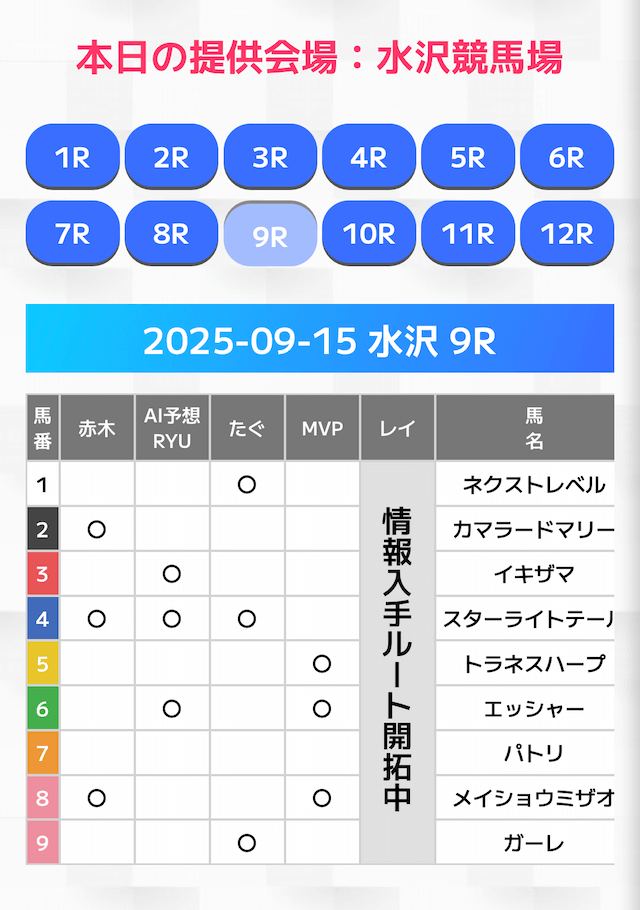640x910 pixels.
Task: Choose the 8R race
Action: coord(172,233)
